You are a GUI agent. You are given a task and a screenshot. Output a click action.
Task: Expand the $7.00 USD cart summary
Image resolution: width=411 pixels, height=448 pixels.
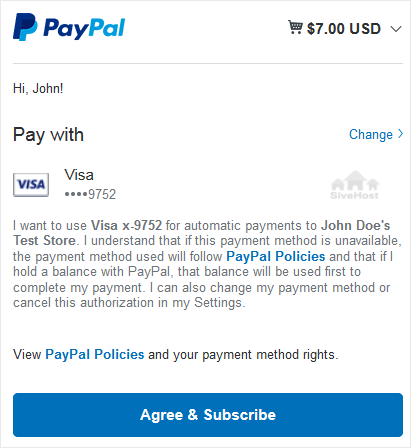coord(345,28)
